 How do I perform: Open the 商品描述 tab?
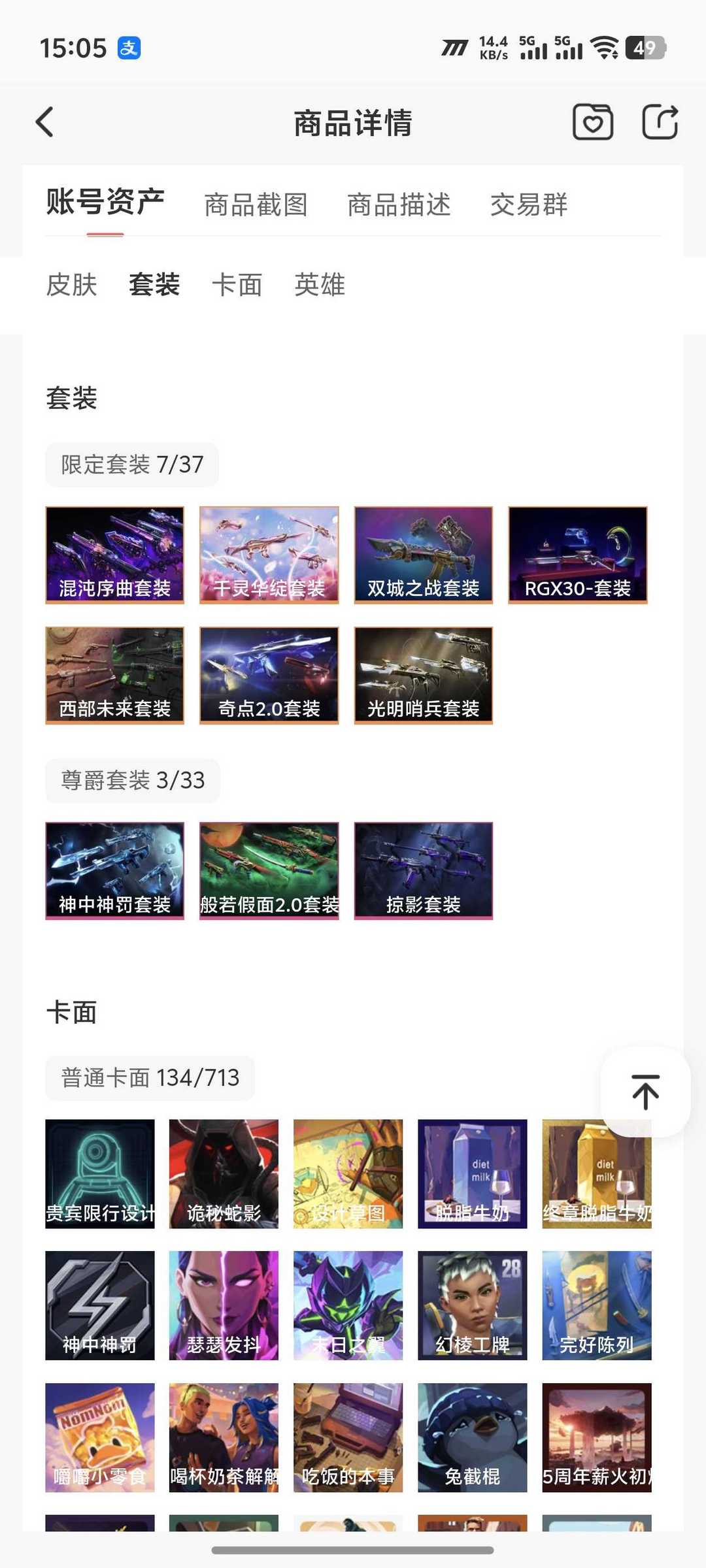(x=399, y=204)
